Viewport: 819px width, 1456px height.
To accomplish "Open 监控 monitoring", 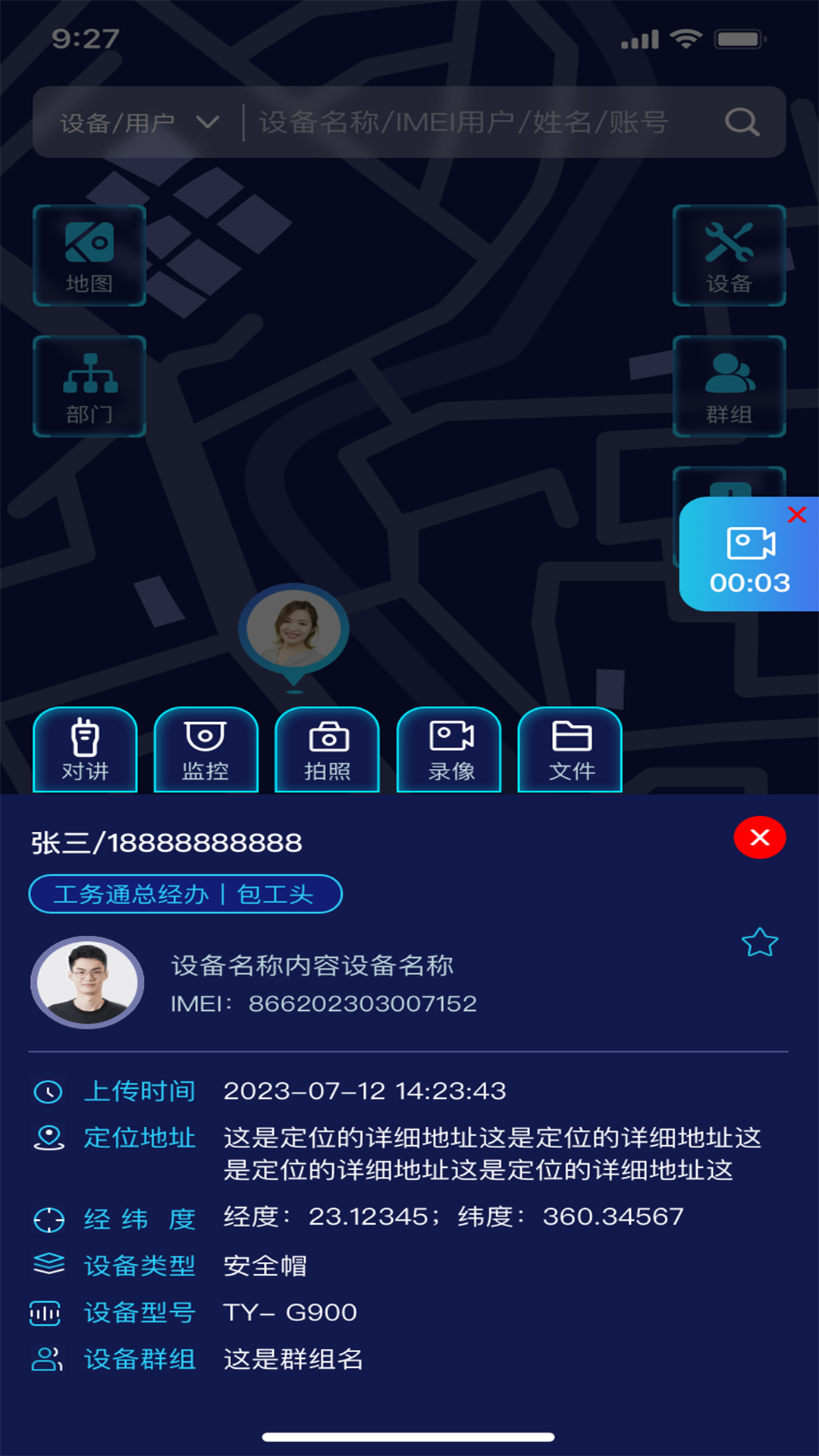I will tap(206, 749).
